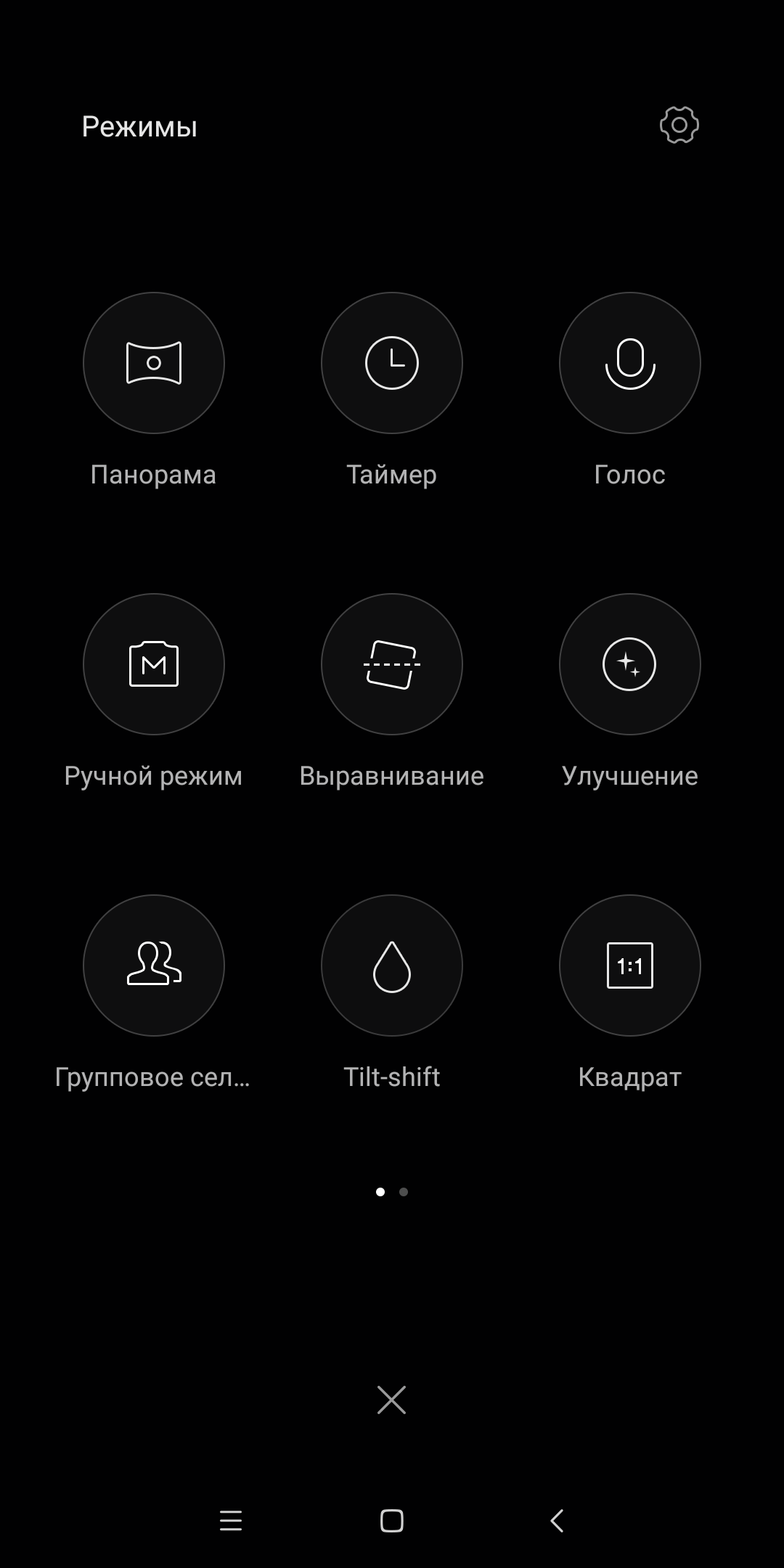Select the Улучшение beauty mode
The image size is (784, 1568).
[x=629, y=664]
